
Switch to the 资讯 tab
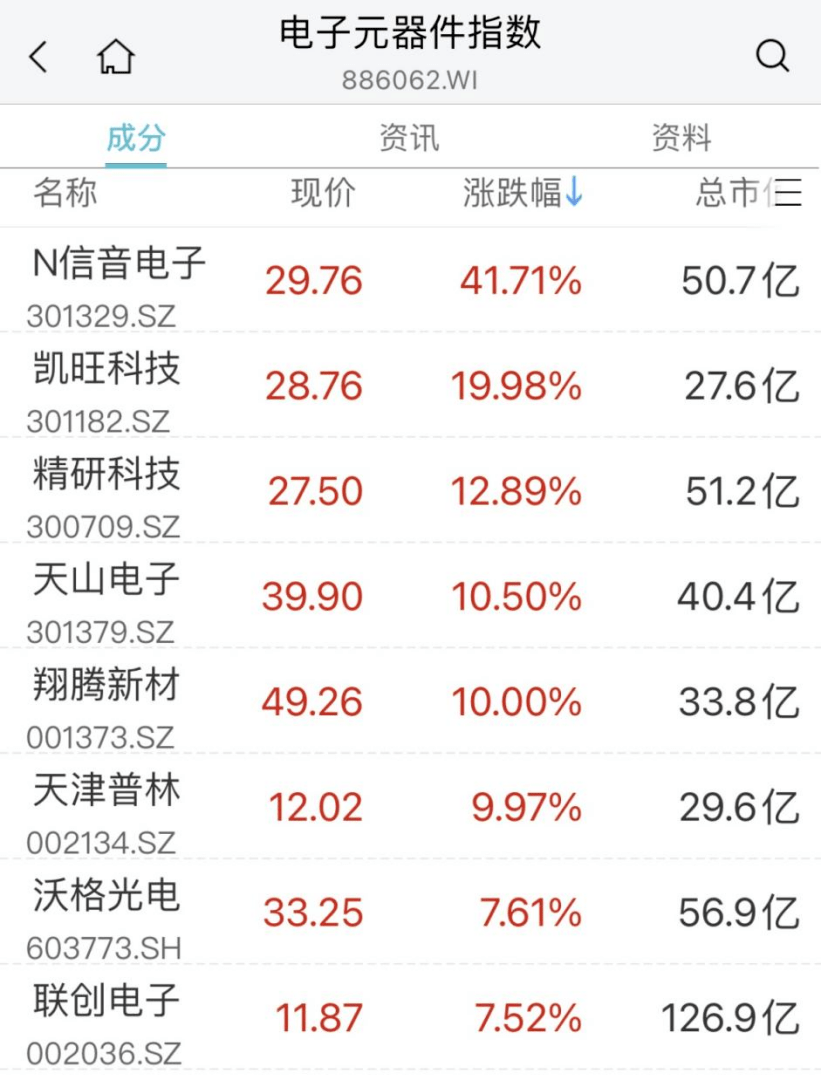click(409, 138)
